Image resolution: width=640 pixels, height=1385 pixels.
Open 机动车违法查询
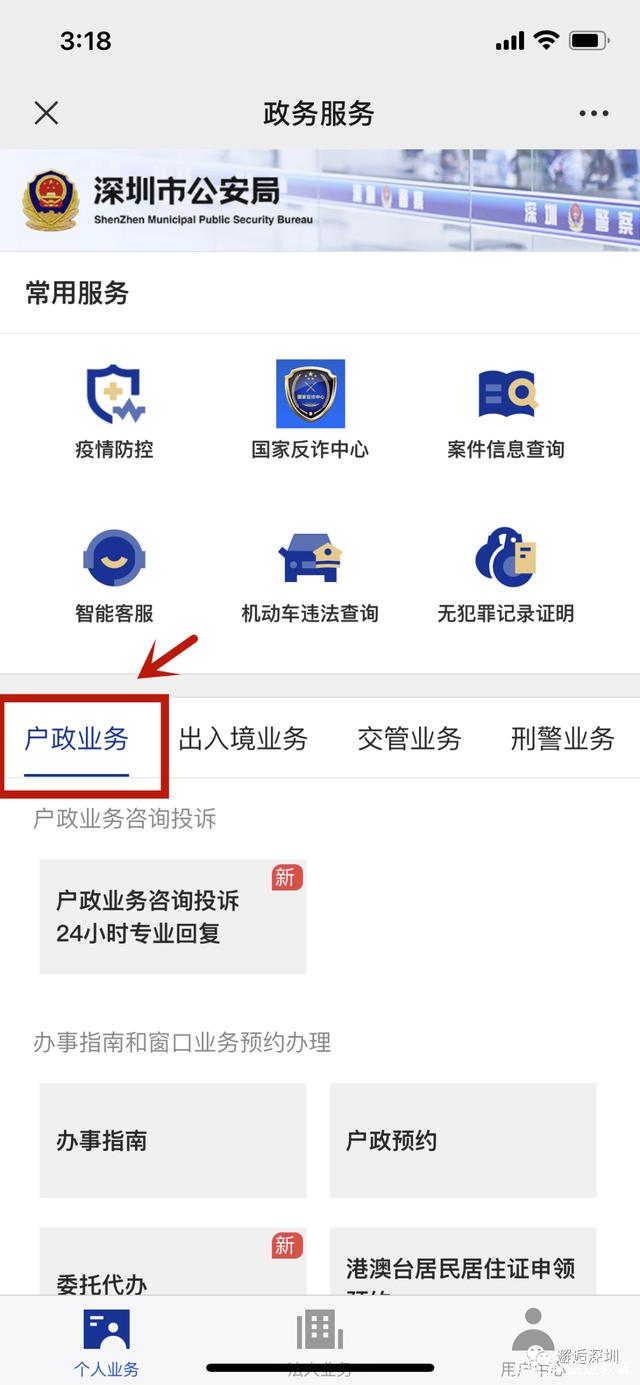(310, 575)
